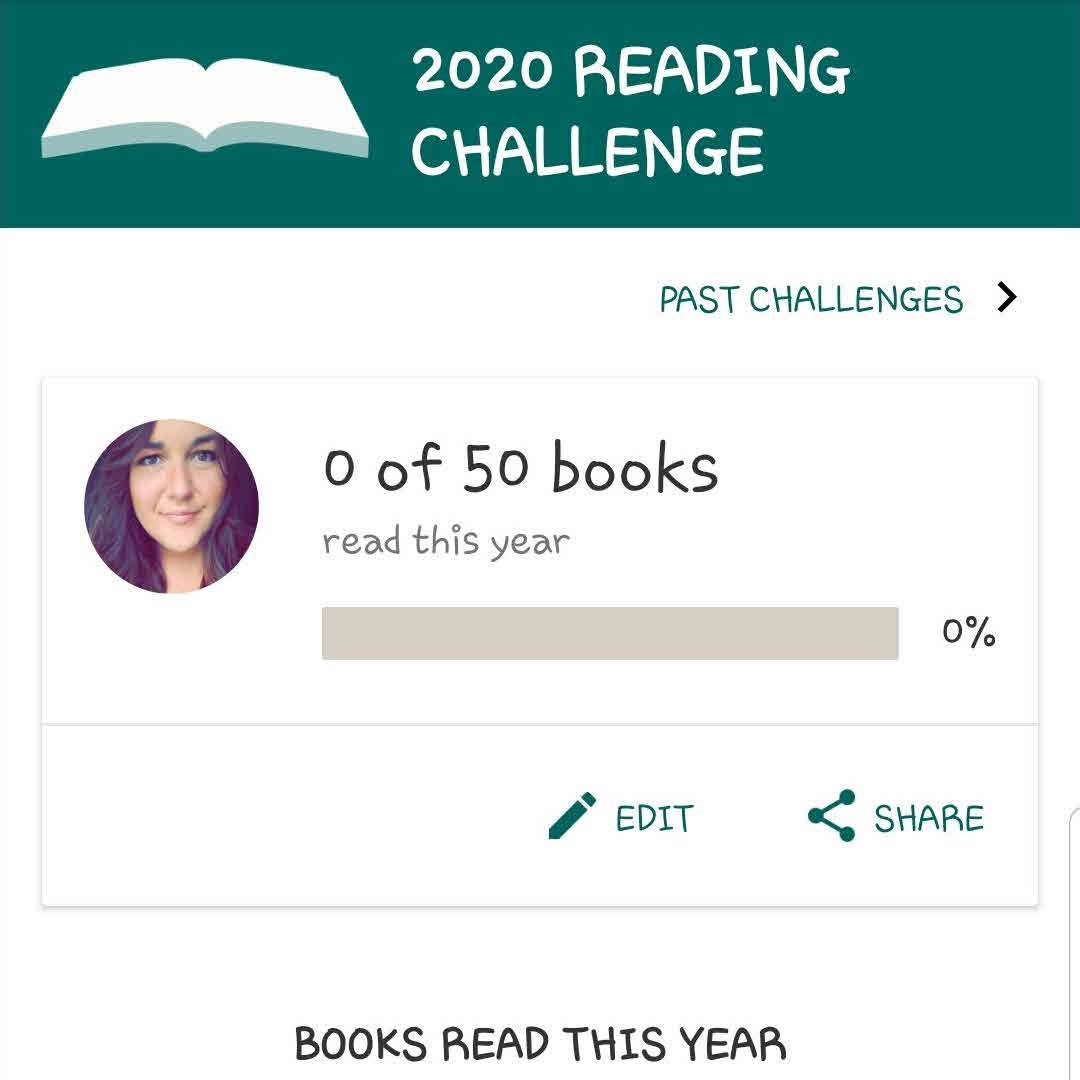Edit the 50 books reading goal
The image size is (1080, 1080).
[x=622, y=817]
